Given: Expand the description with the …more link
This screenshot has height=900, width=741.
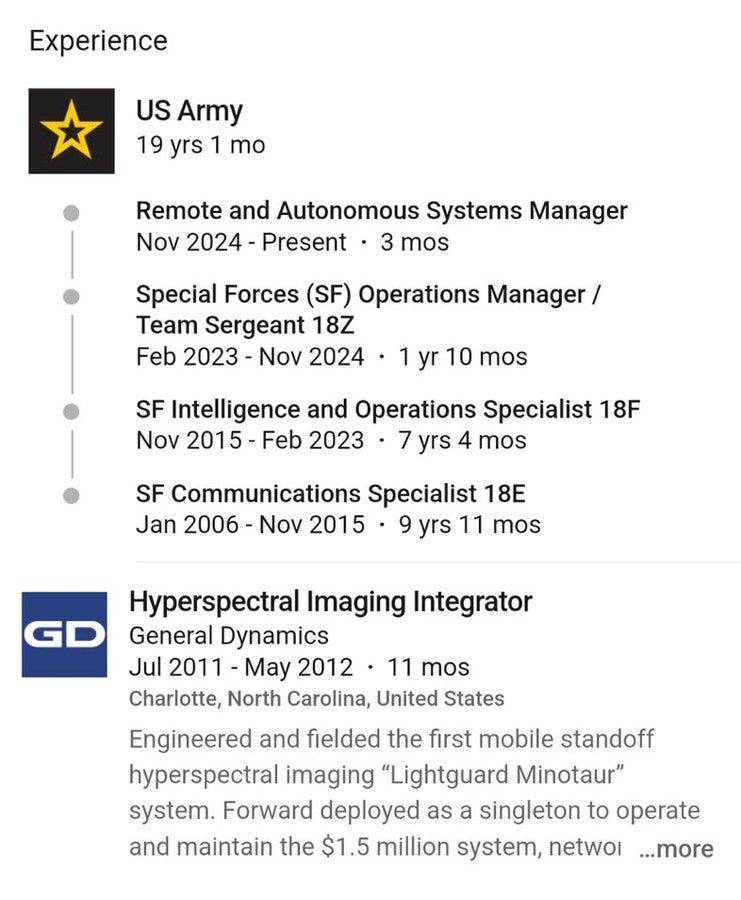Looking at the screenshot, I should pyautogui.click(x=677, y=849).
